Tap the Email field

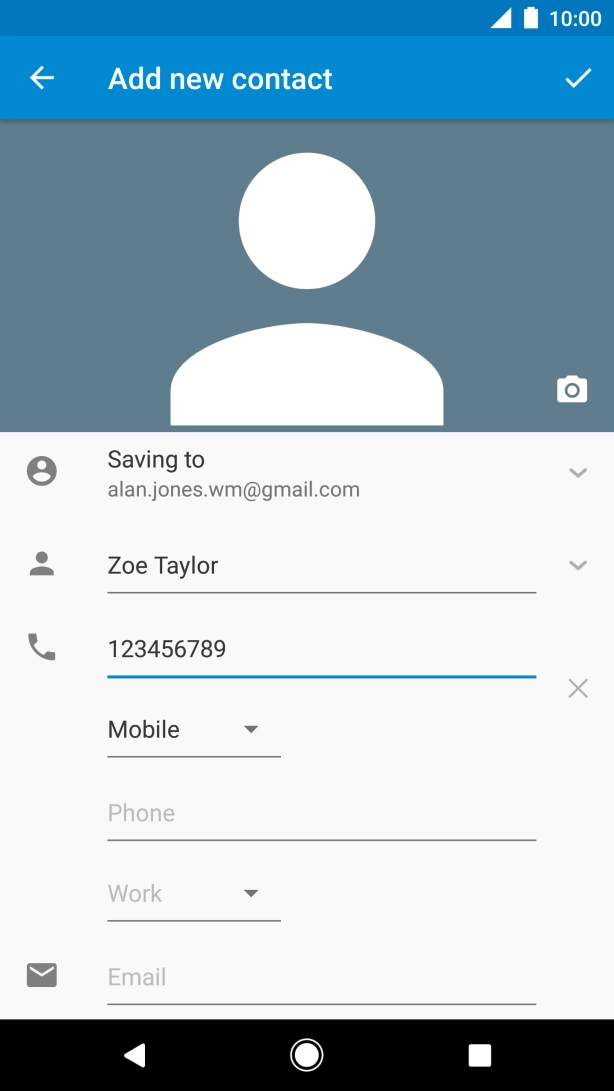320,977
